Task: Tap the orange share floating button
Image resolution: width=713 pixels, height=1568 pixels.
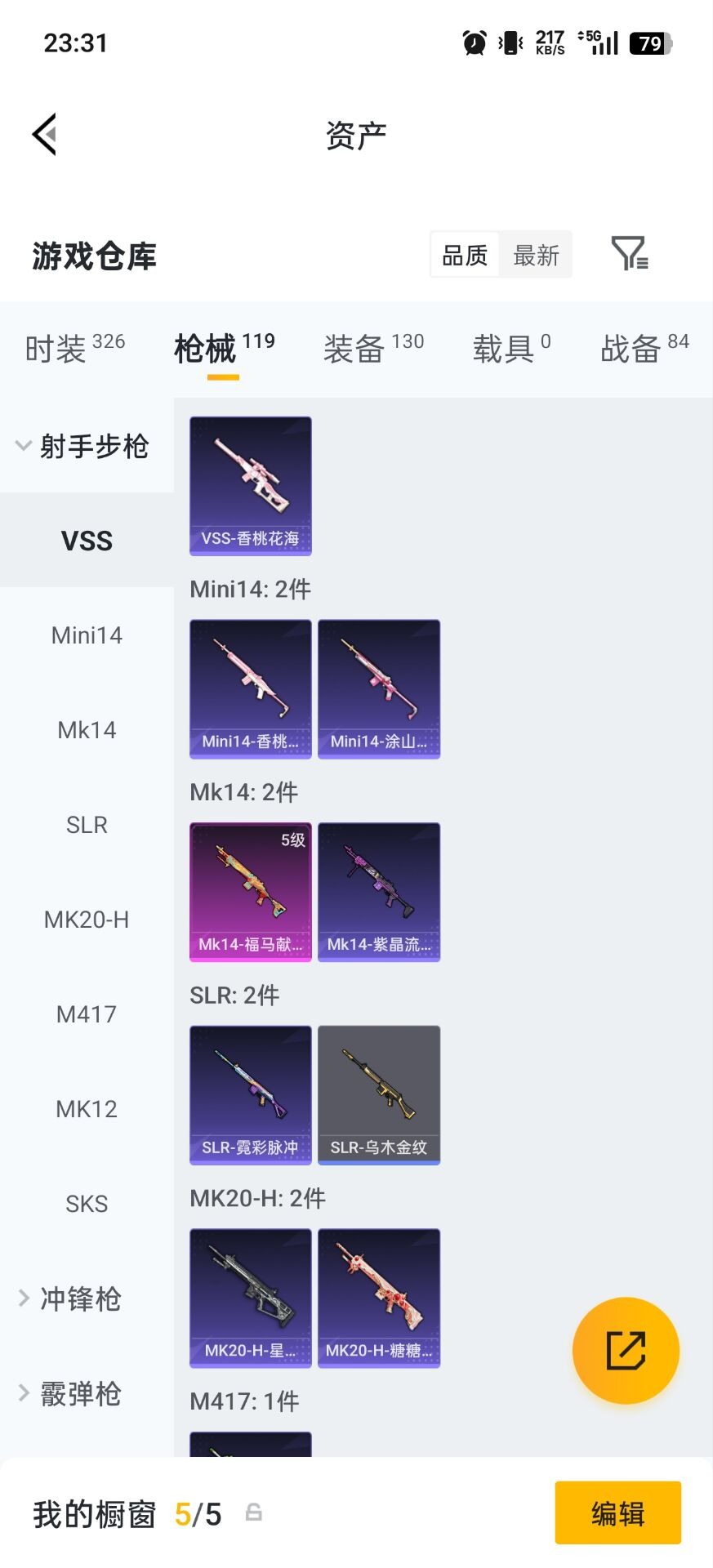Action: click(x=626, y=1350)
